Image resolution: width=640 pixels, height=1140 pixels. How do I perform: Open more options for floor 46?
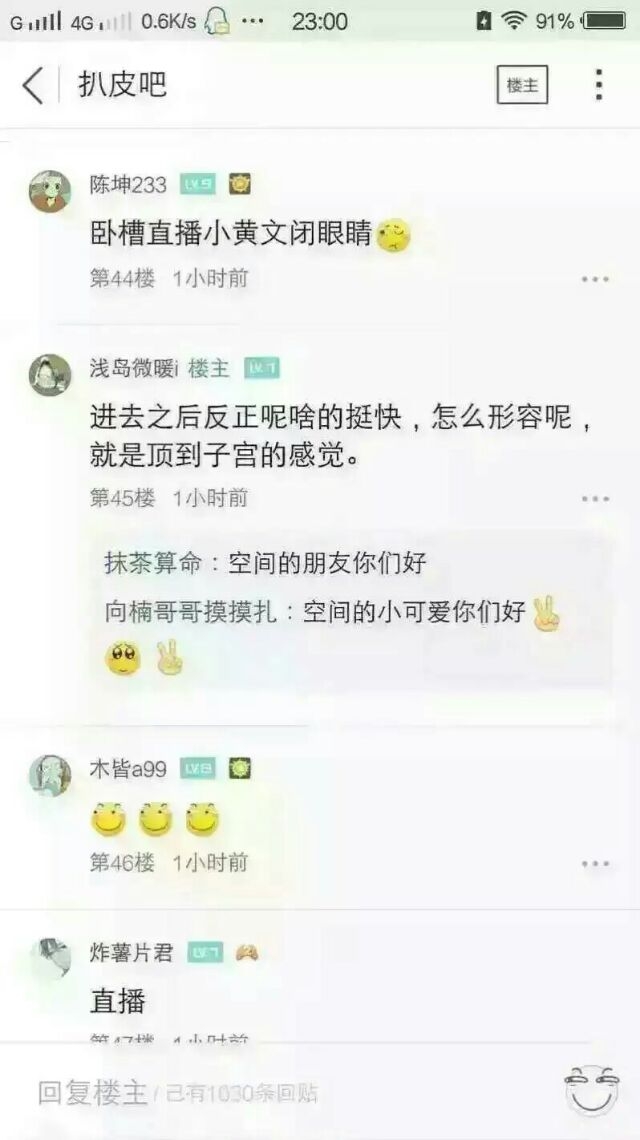(595, 864)
